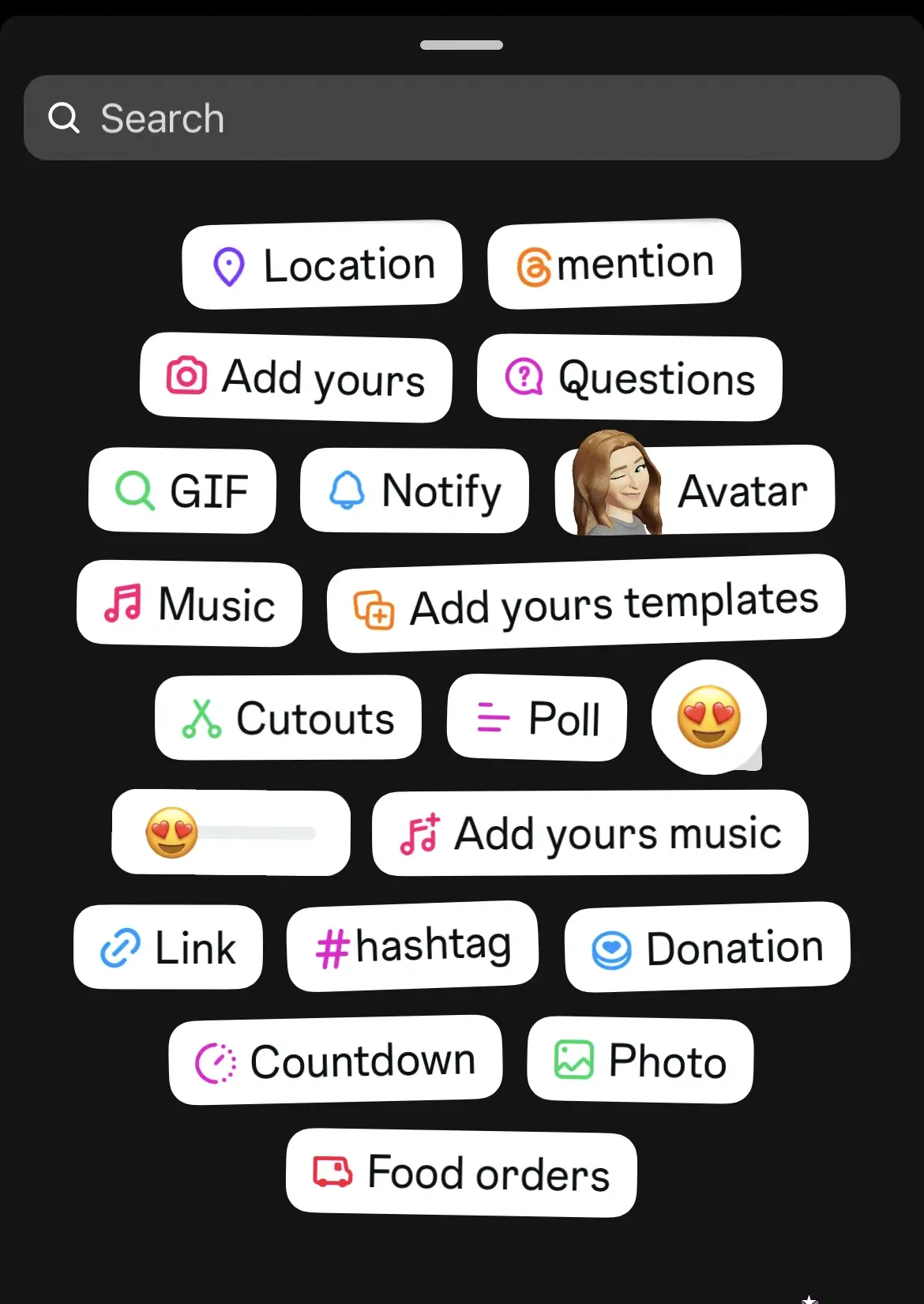Image resolution: width=924 pixels, height=1304 pixels.
Task: Add a GIF sticker
Action: pos(182,490)
